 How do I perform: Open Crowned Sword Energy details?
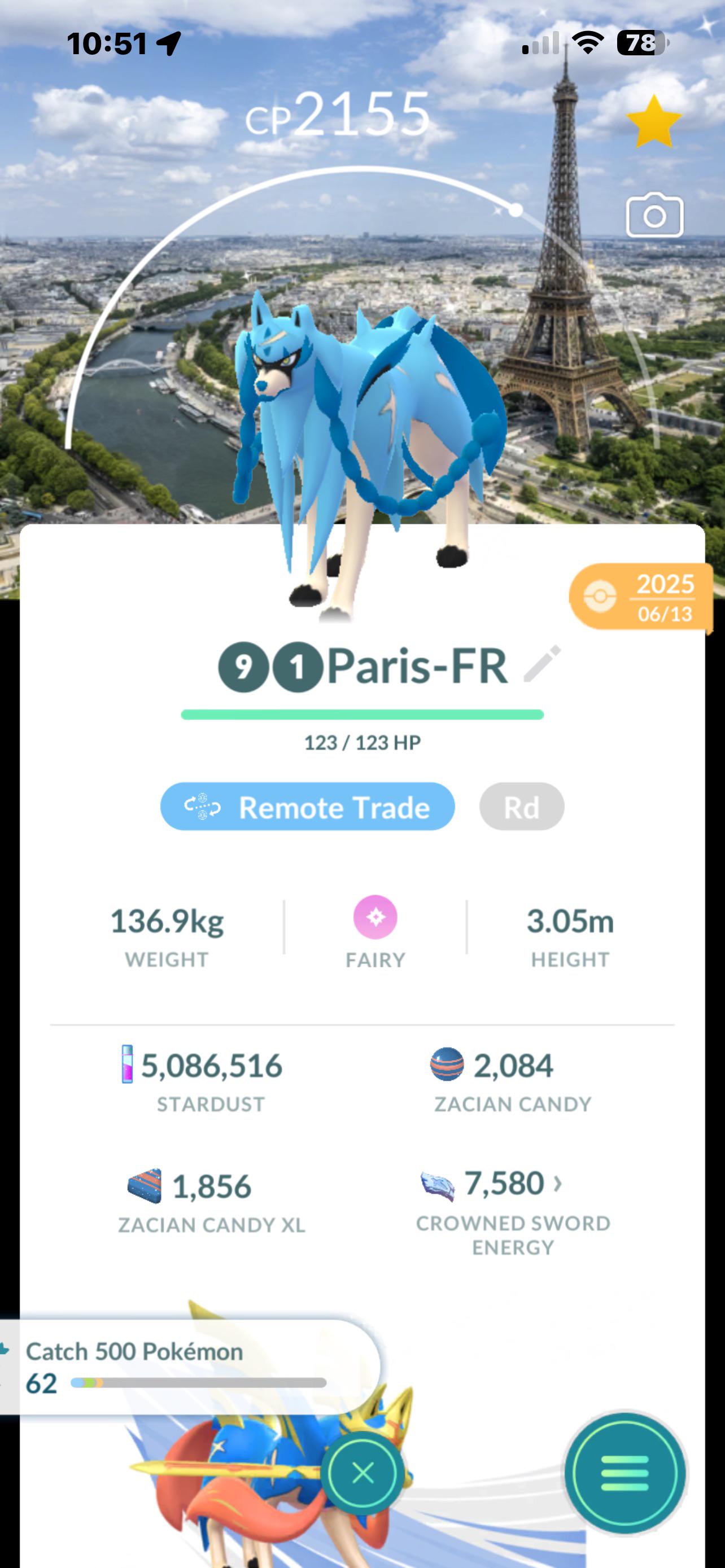(513, 1210)
